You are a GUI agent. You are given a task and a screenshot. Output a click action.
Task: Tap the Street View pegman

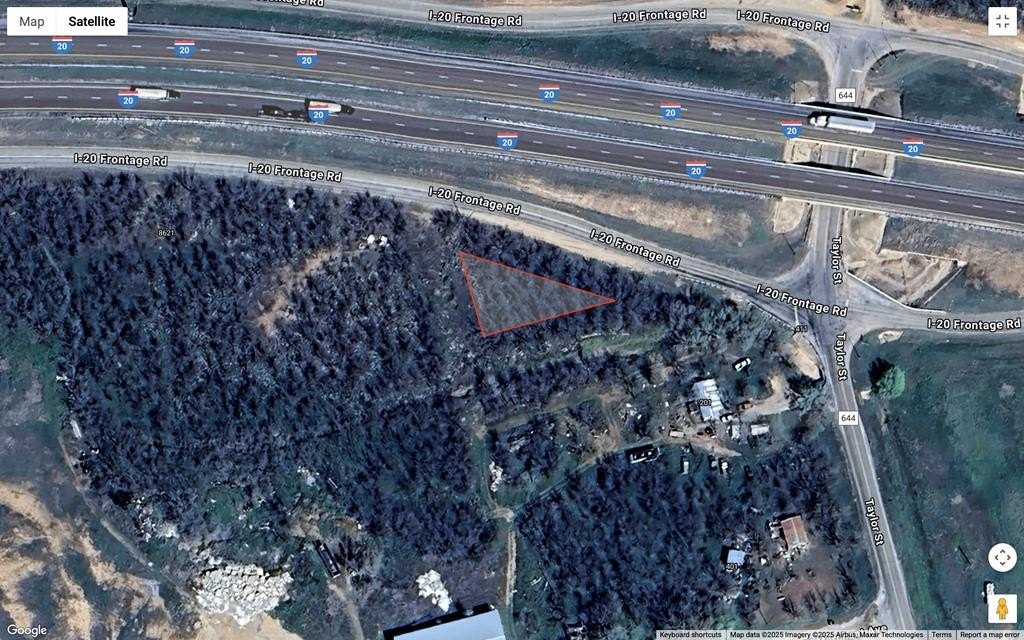1002,609
